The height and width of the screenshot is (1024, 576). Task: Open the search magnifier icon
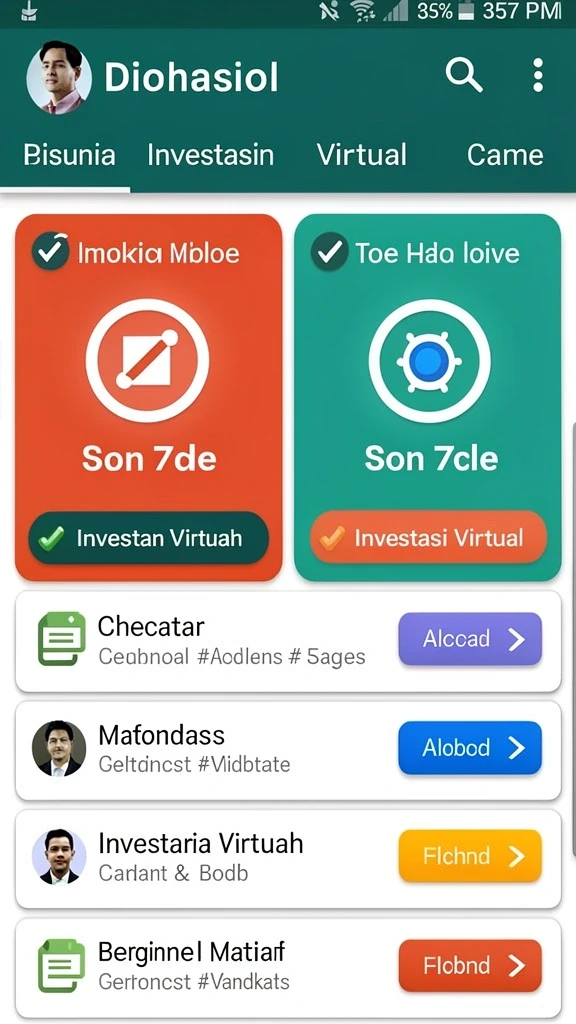click(x=464, y=75)
